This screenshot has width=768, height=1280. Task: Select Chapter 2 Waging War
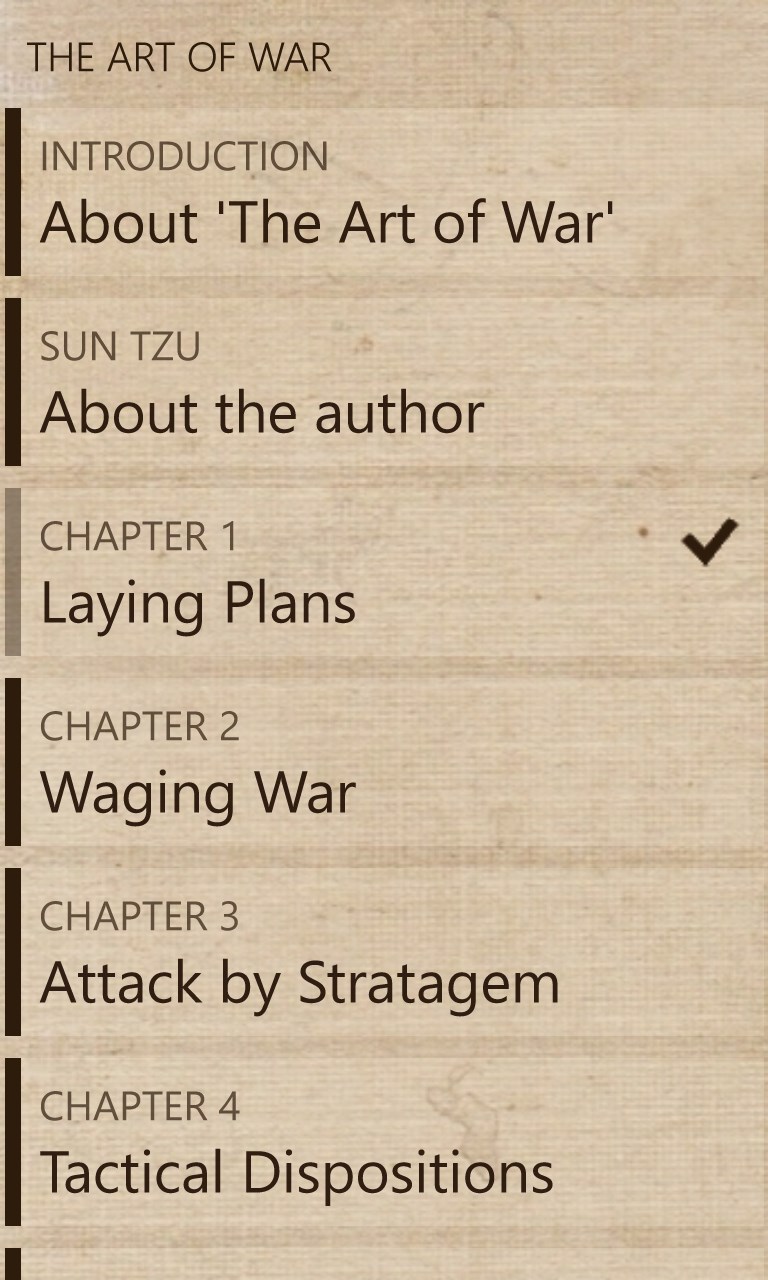coord(198,764)
